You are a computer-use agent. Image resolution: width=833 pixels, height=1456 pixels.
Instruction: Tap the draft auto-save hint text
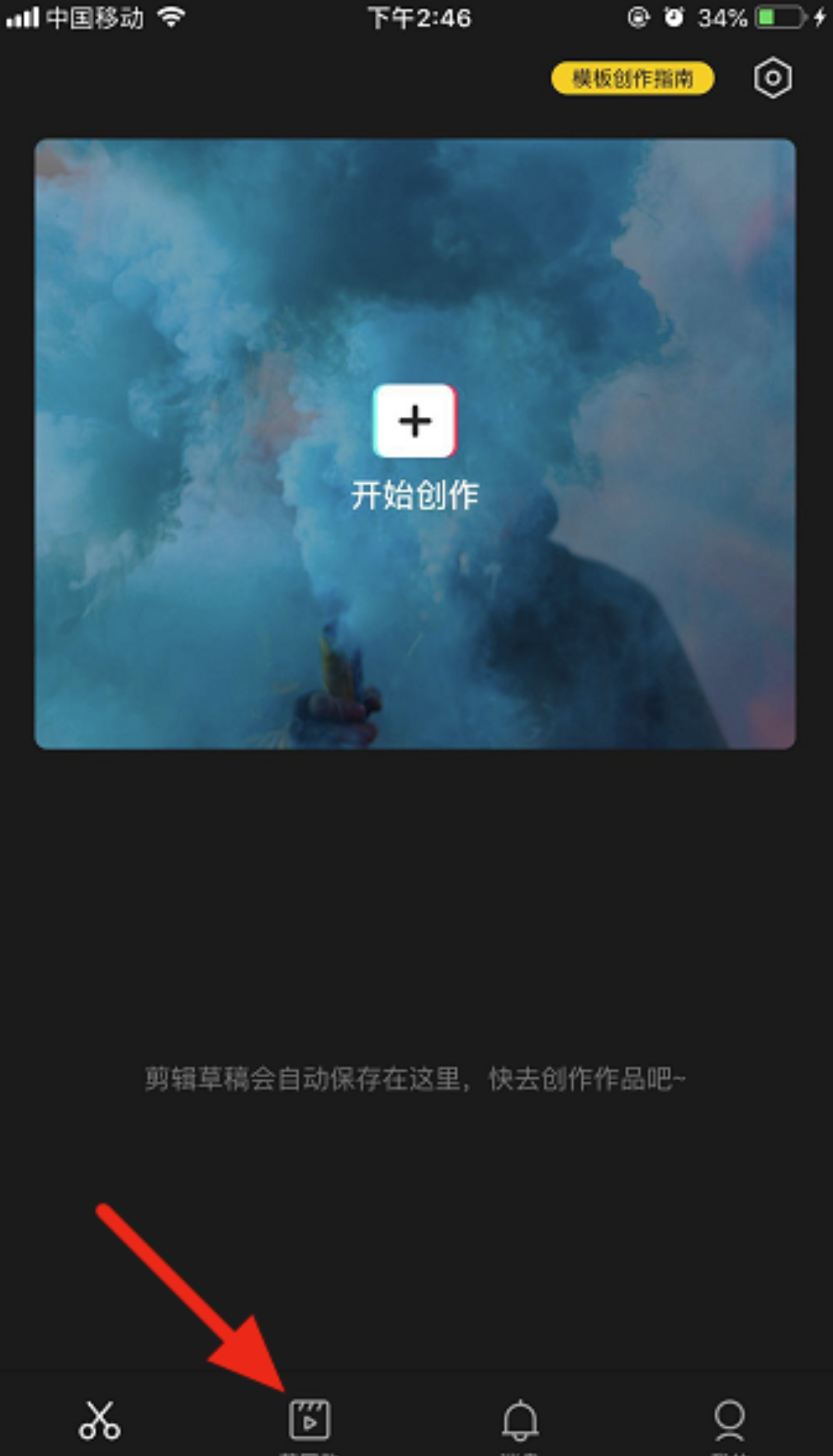pos(415,1076)
